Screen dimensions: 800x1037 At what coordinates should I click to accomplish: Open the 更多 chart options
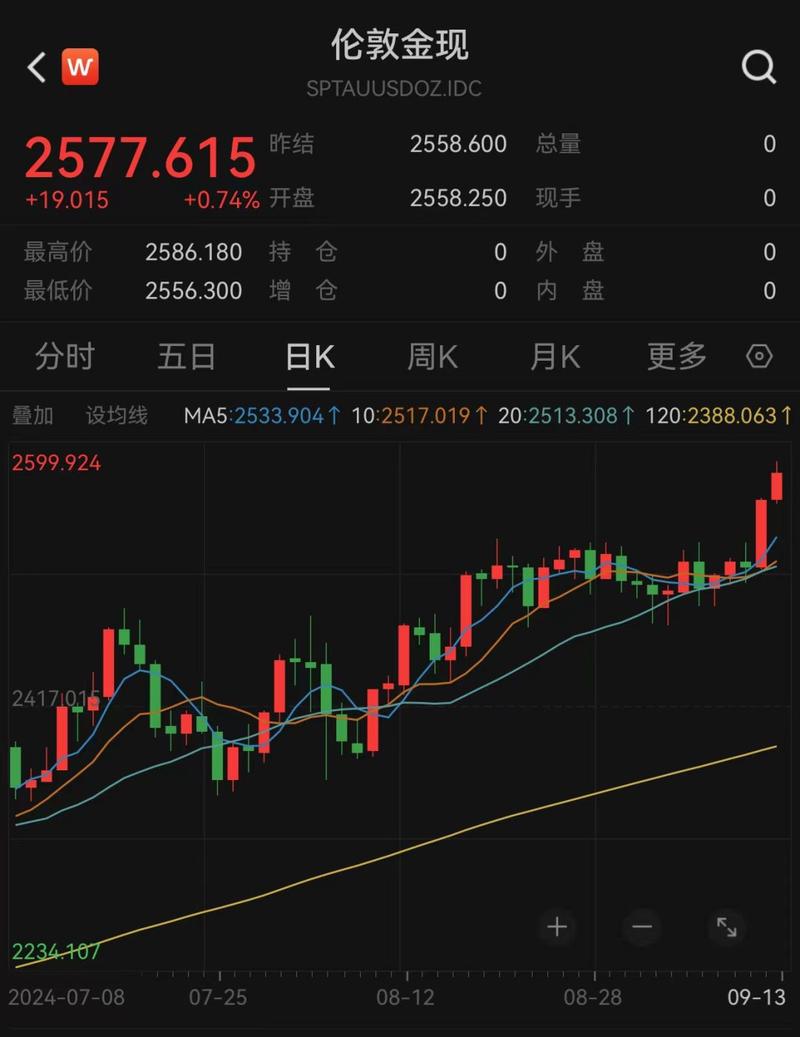click(x=677, y=356)
